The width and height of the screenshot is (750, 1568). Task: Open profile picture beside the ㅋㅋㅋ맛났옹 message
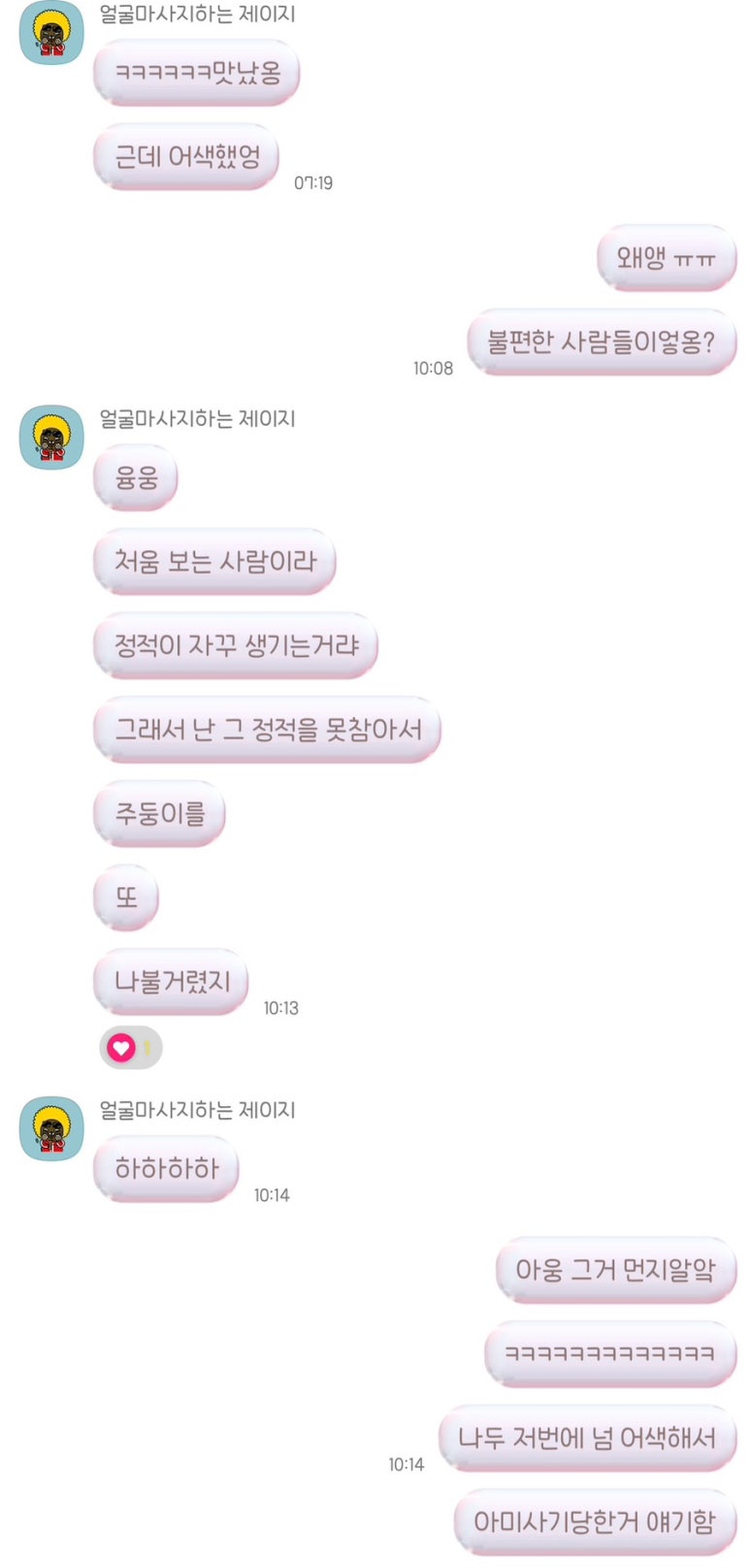click(x=51, y=33)
